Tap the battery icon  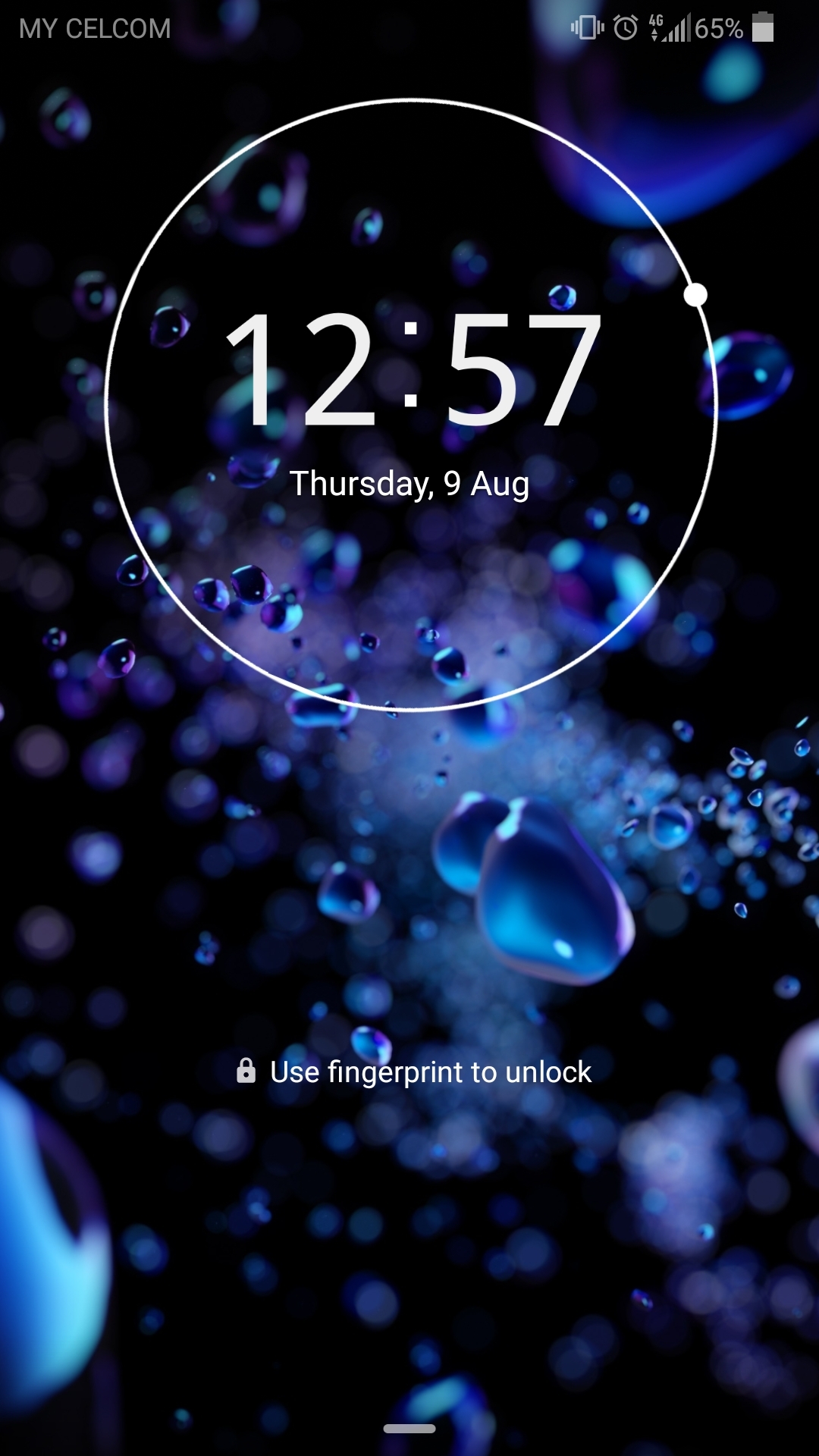763,27
